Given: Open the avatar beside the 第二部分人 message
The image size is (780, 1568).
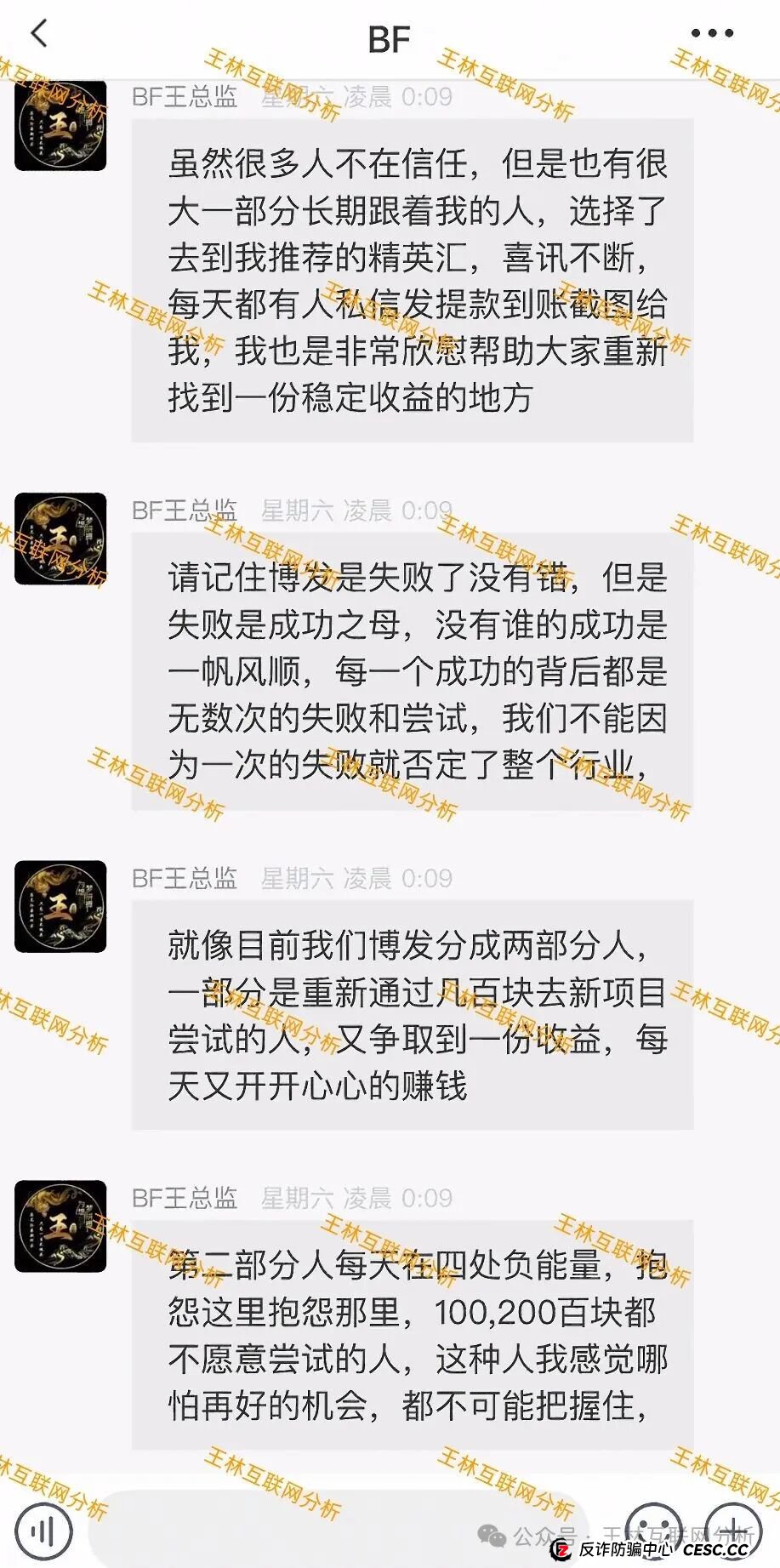Looking at the screenshot, I should 60,1226.
